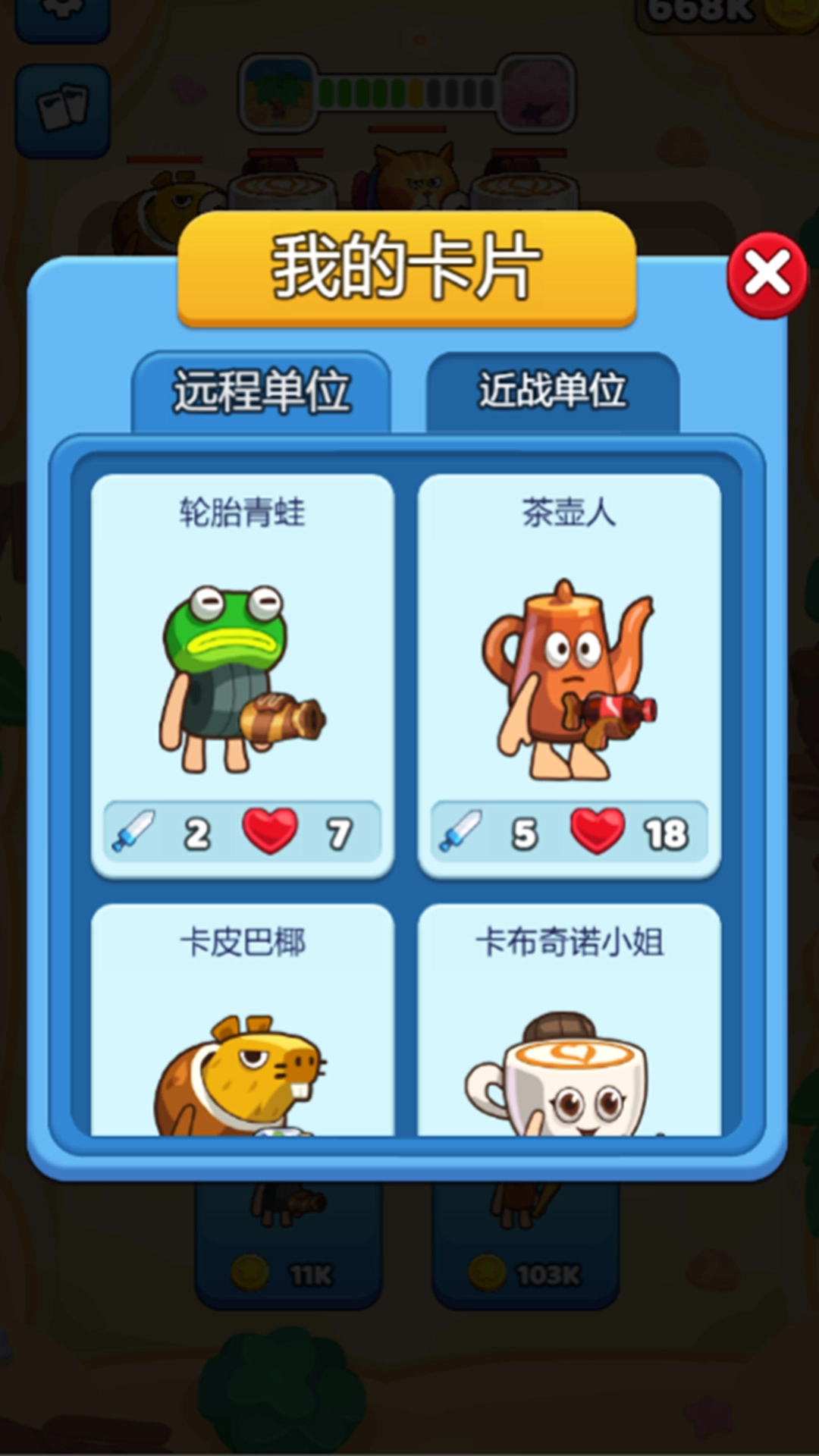819x1456 pixels.
Task: Close the 我的卡片 dialog
Action: point(767,275)
